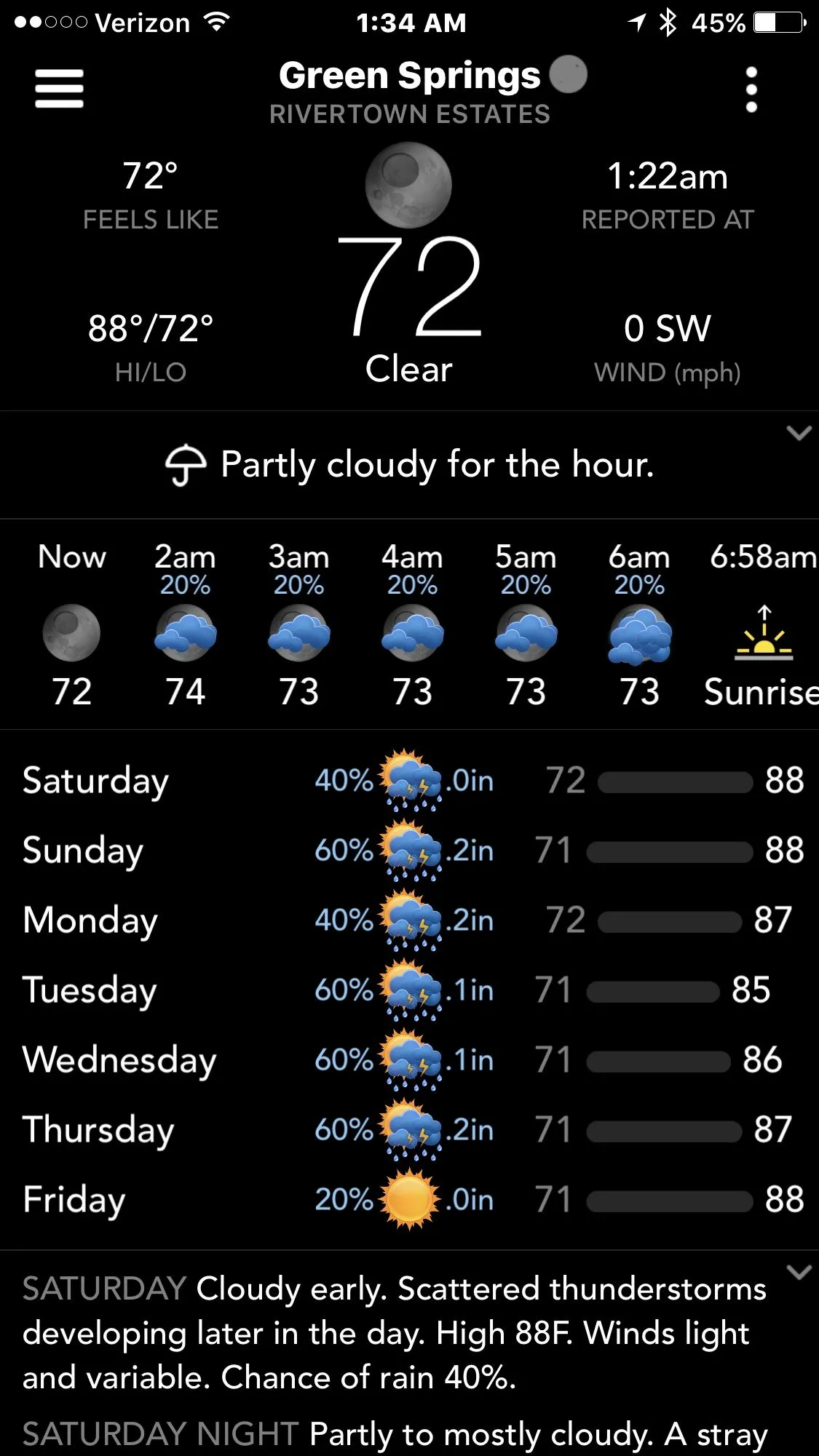
Task: Open the hamburger navigation menu
Action: point(59,89)
